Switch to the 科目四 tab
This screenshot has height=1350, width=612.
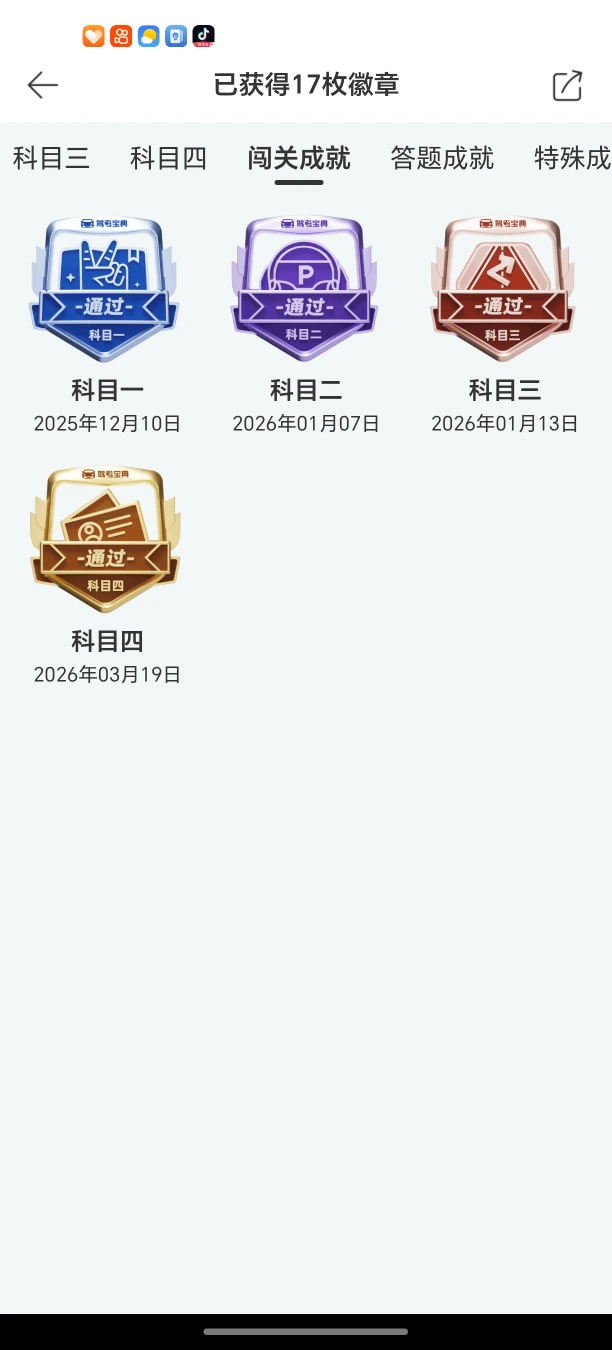[x=168, y=158]
